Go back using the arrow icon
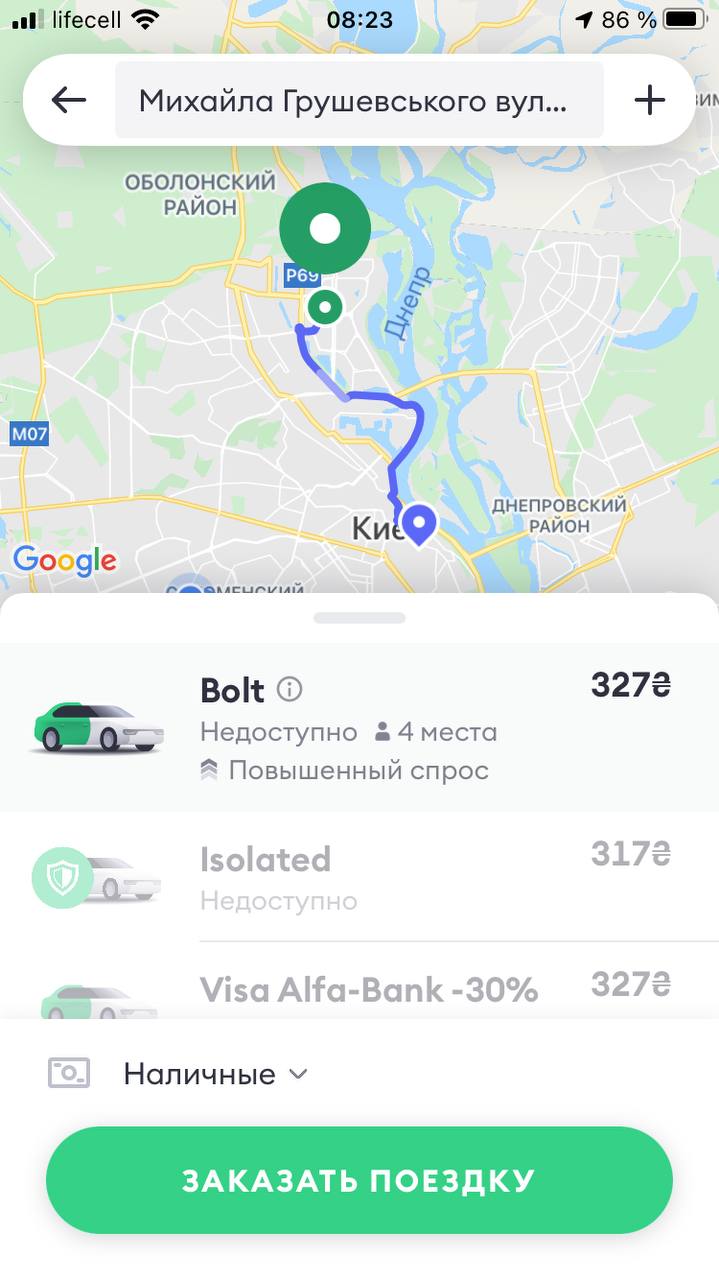The height and width of the screenshot is (1280, 719). pyautogui.click(x=69, y=100)
